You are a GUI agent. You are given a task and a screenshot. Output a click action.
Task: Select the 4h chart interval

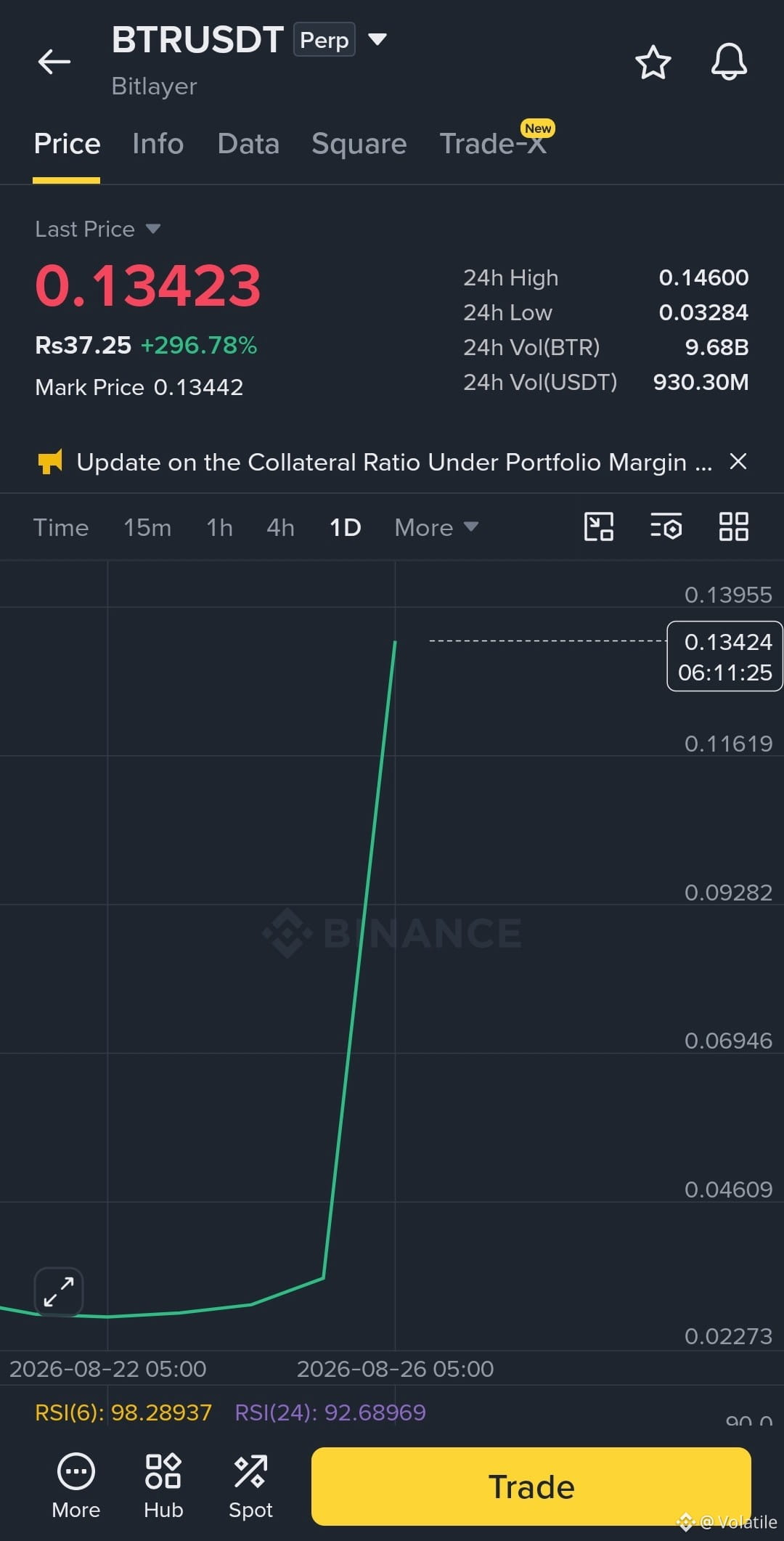[x=280, y=527]
